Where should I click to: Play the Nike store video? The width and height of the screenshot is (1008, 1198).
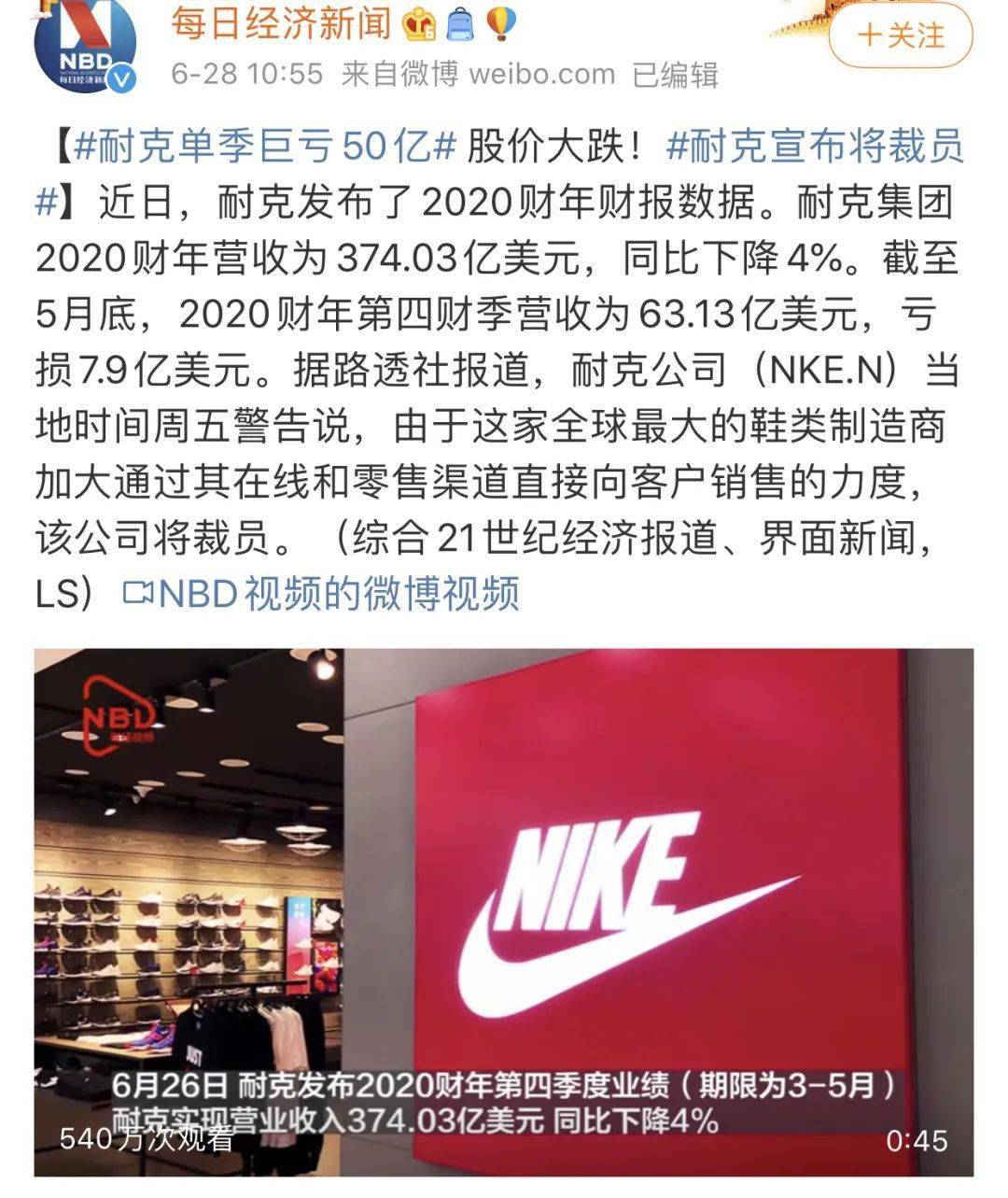(504, 912)
